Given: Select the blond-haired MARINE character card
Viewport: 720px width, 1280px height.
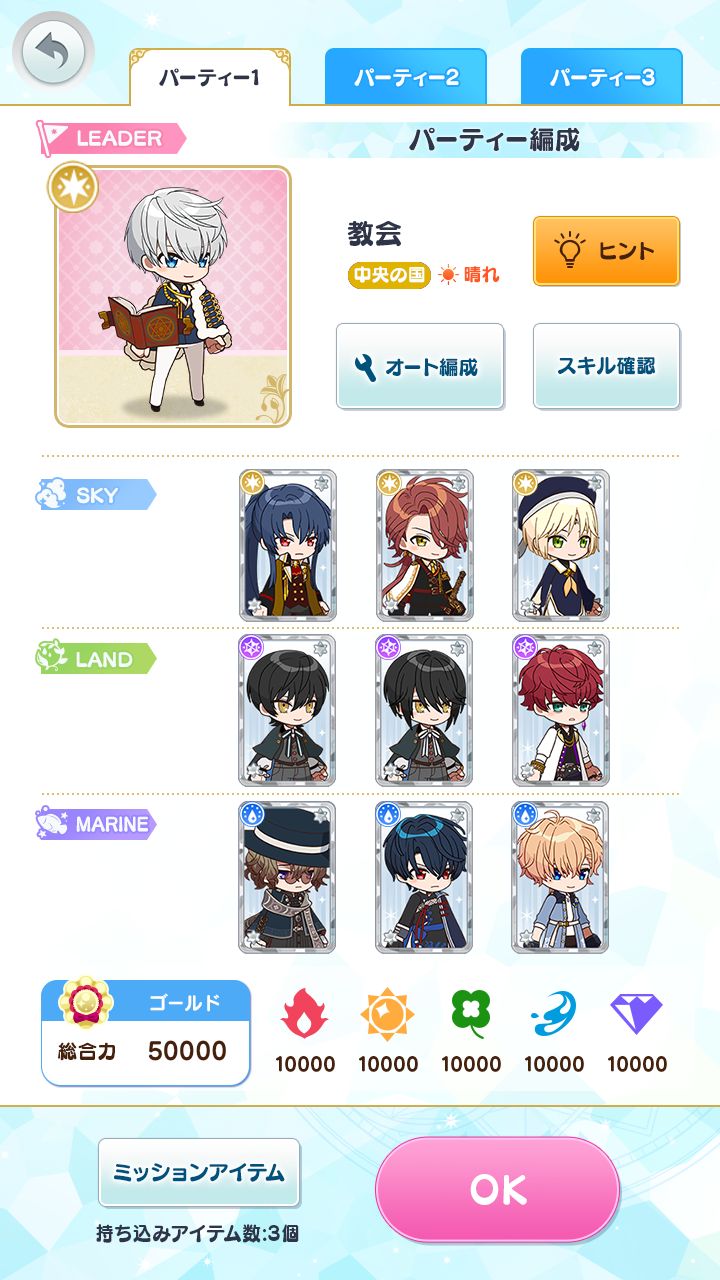Looking at the screenshot, I should point(560,876).
